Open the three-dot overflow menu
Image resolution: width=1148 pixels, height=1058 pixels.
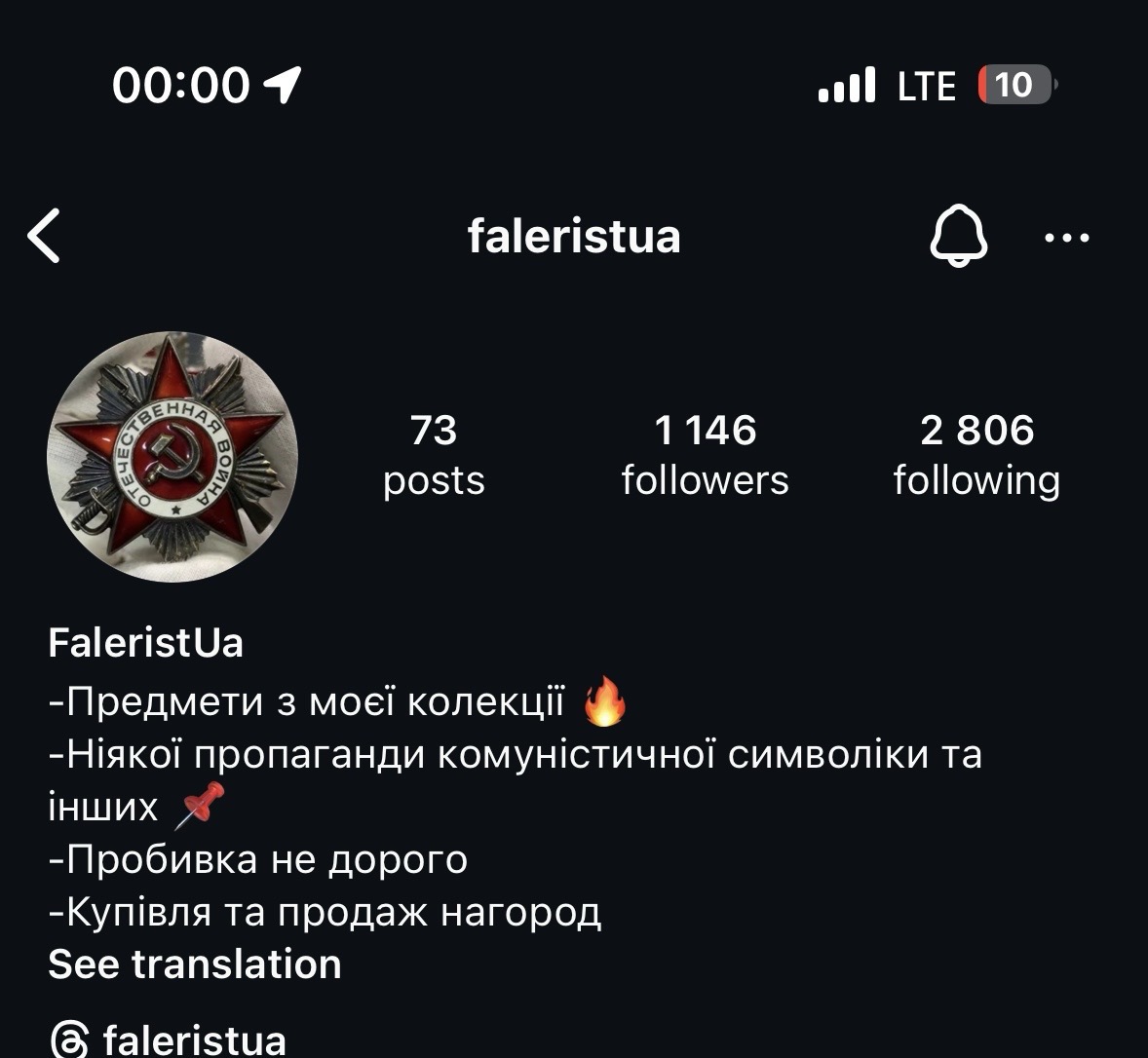pos(1066,237)
